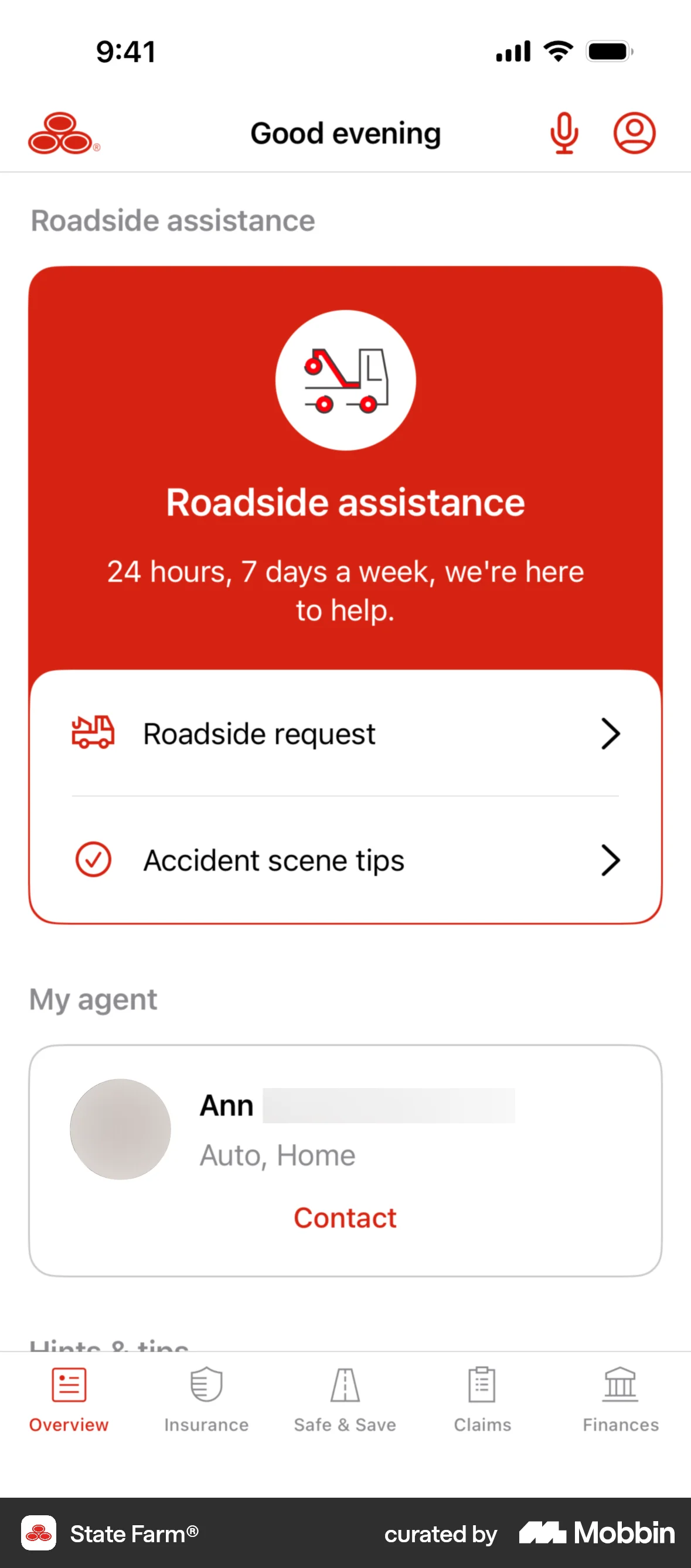Open the profile account icon
The height and width of the screenshot is (1568, 691).
634,132
